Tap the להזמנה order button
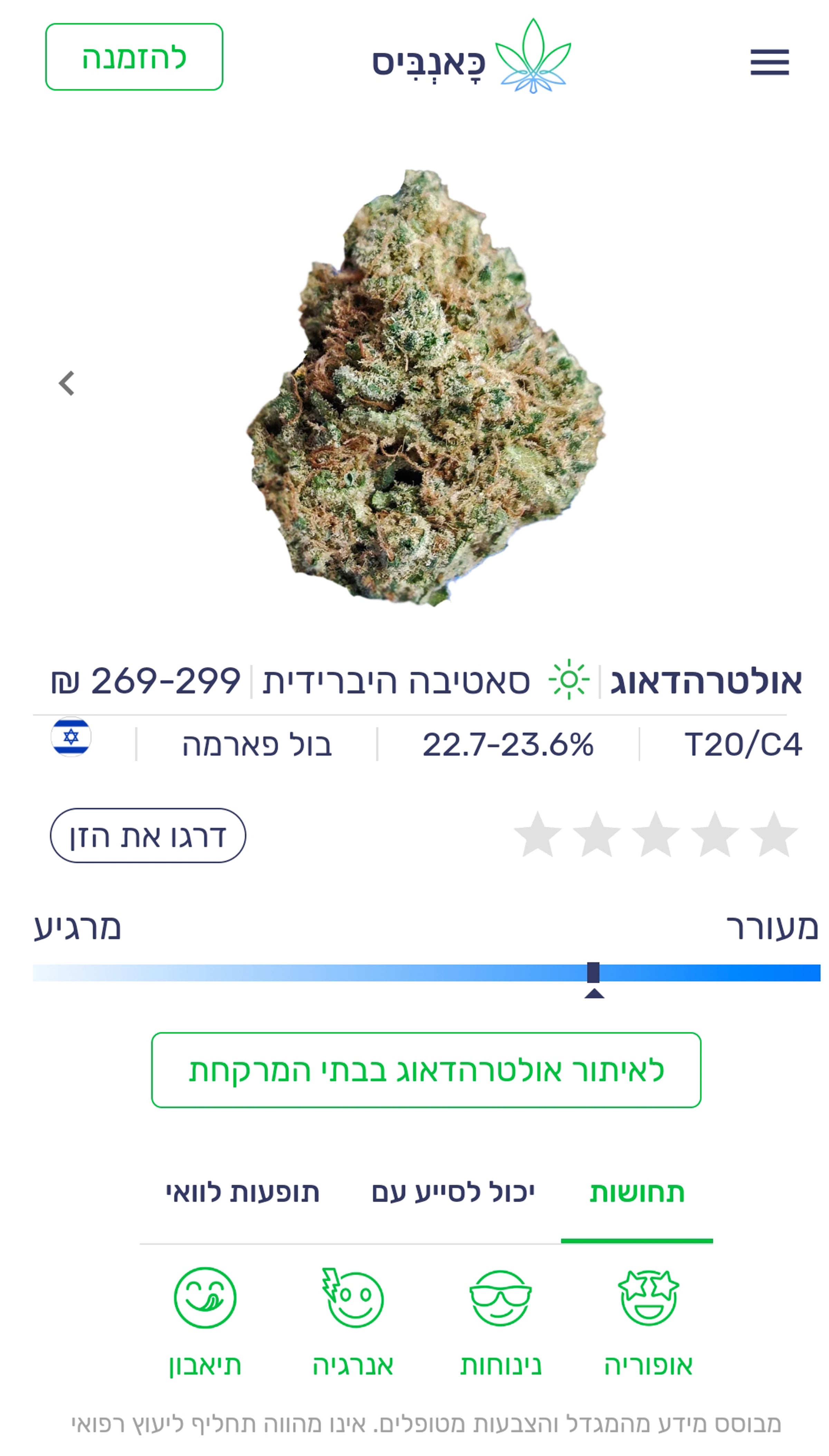 [x=134, y=57]
